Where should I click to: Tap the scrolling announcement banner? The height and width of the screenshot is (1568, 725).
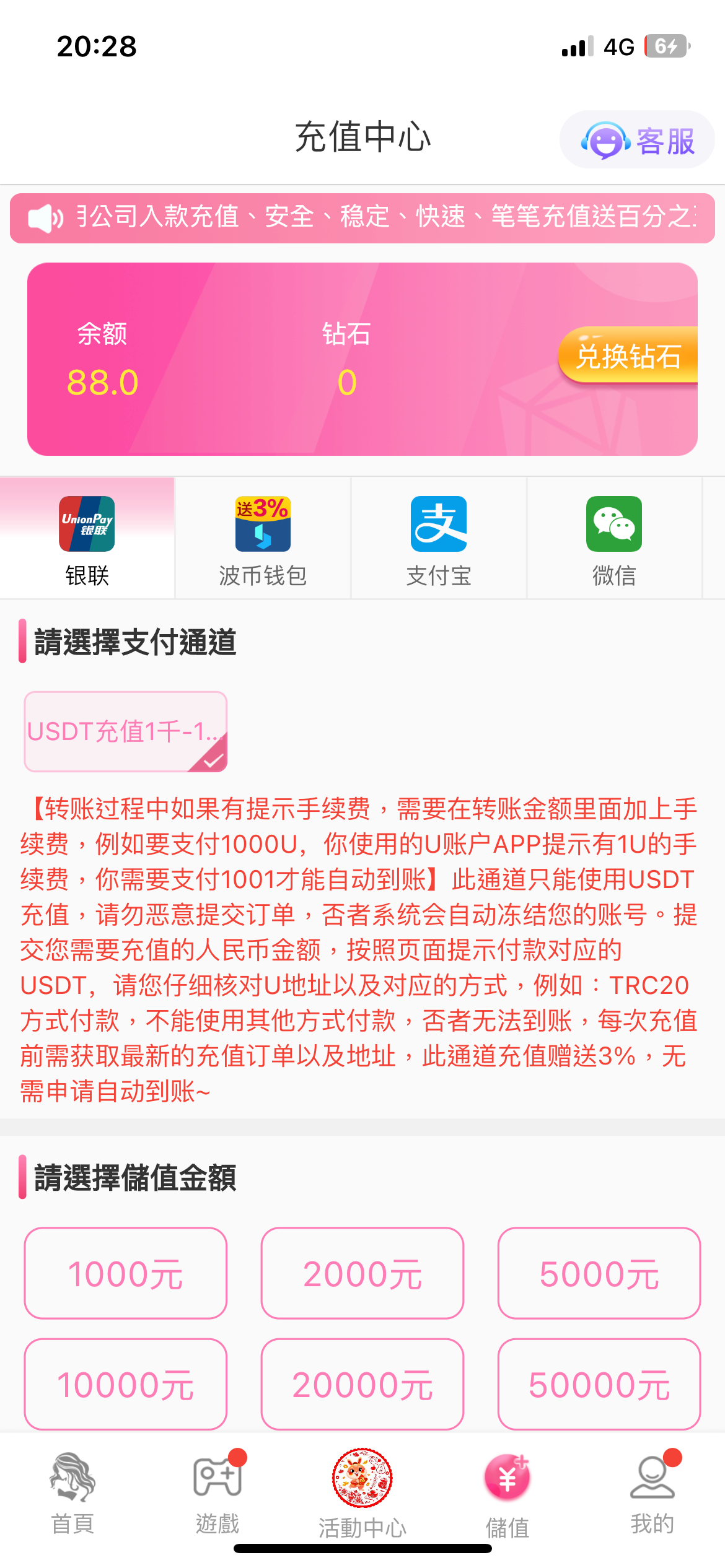(x=362, y=218)
